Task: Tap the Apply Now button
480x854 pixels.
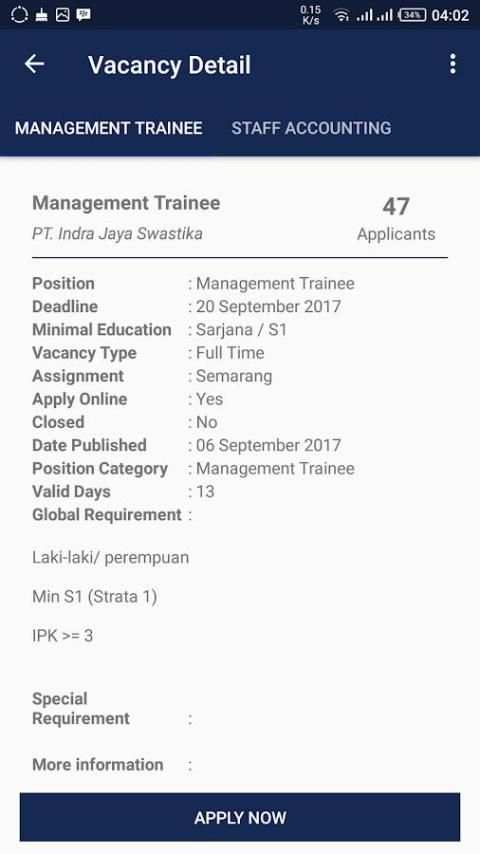Action: coord(240,817)
